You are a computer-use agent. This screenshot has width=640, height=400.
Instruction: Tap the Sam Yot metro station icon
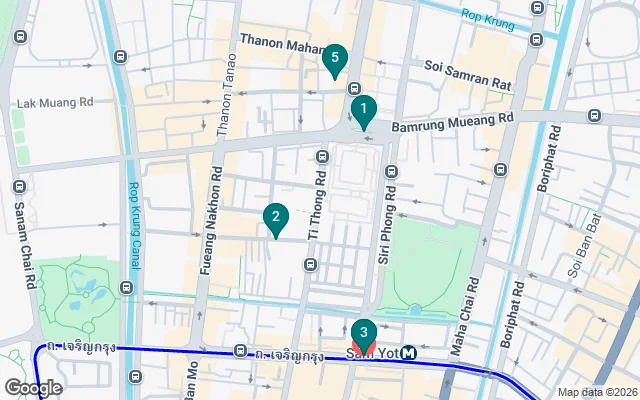[x=410, y=352]
